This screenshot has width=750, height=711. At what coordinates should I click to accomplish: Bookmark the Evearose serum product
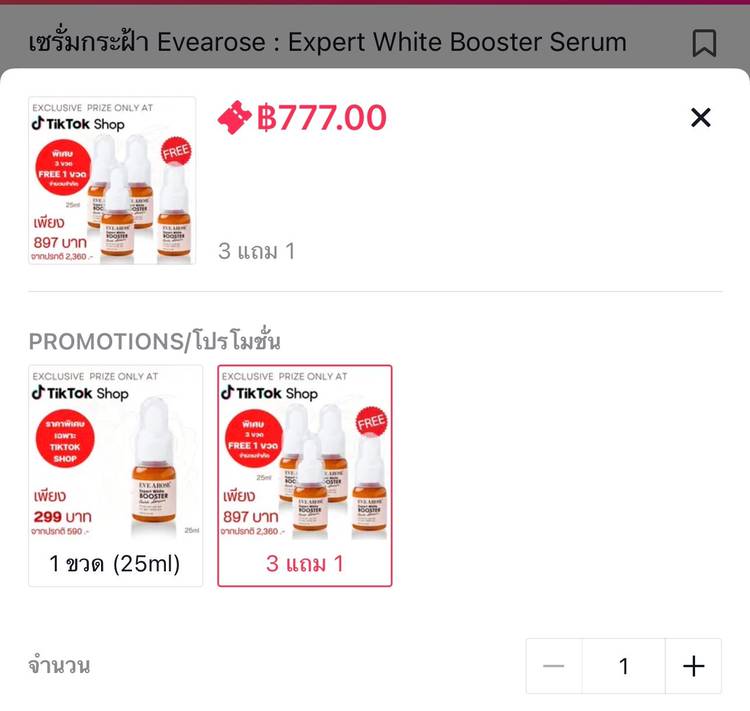point(704,43)
